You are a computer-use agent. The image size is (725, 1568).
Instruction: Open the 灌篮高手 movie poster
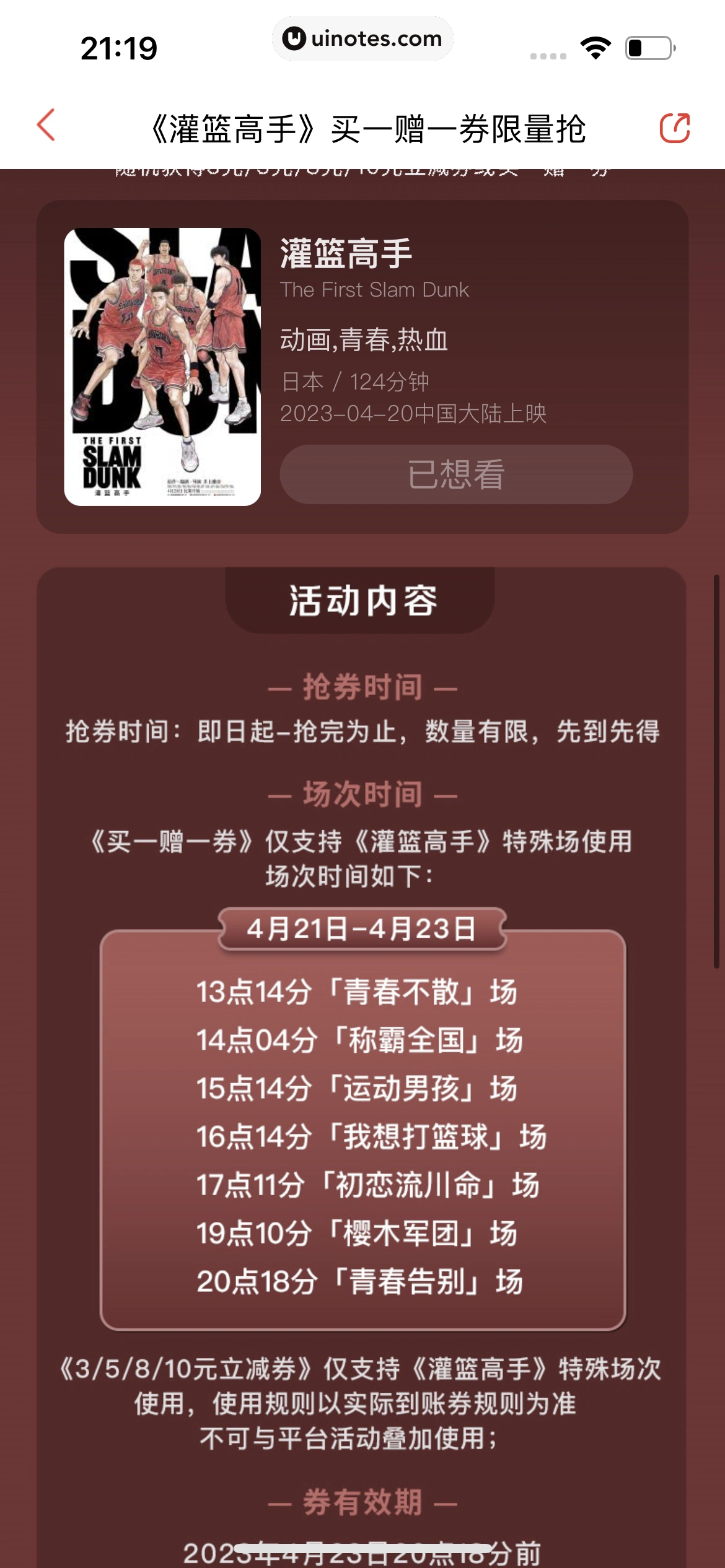162,367
